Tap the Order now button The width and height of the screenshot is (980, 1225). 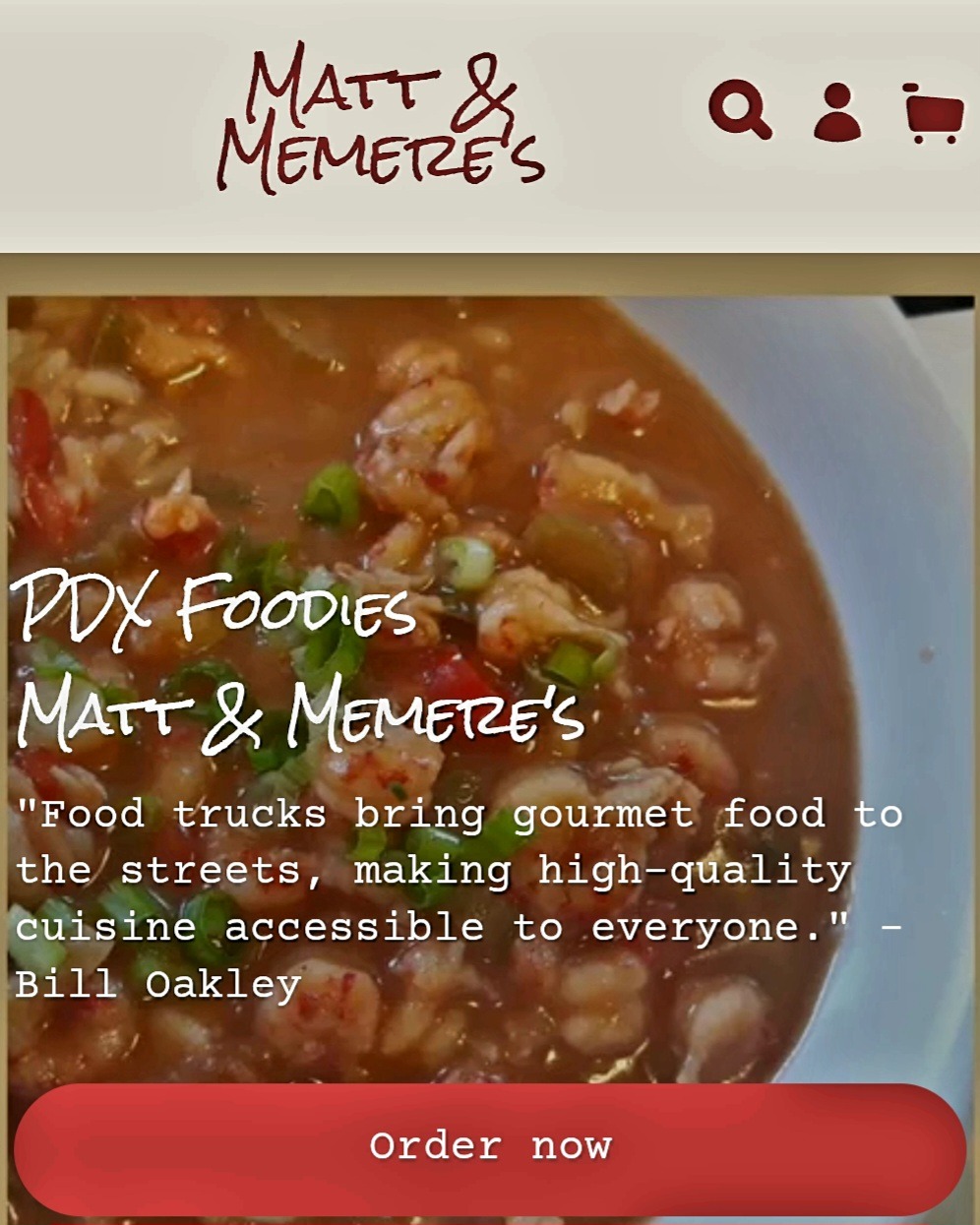(x=490, y=1147)
